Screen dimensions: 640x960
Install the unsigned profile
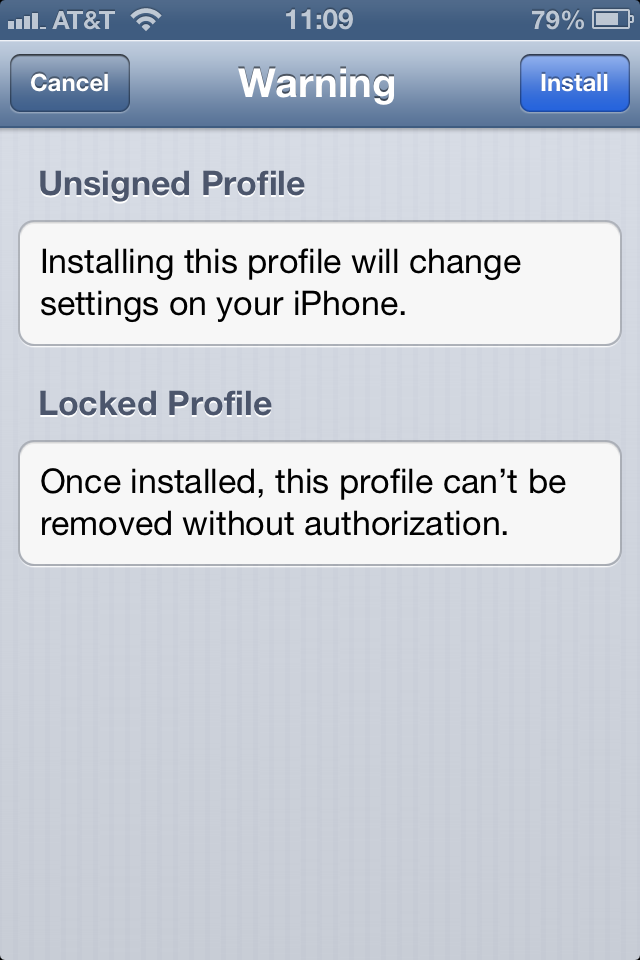pos(574,83)
